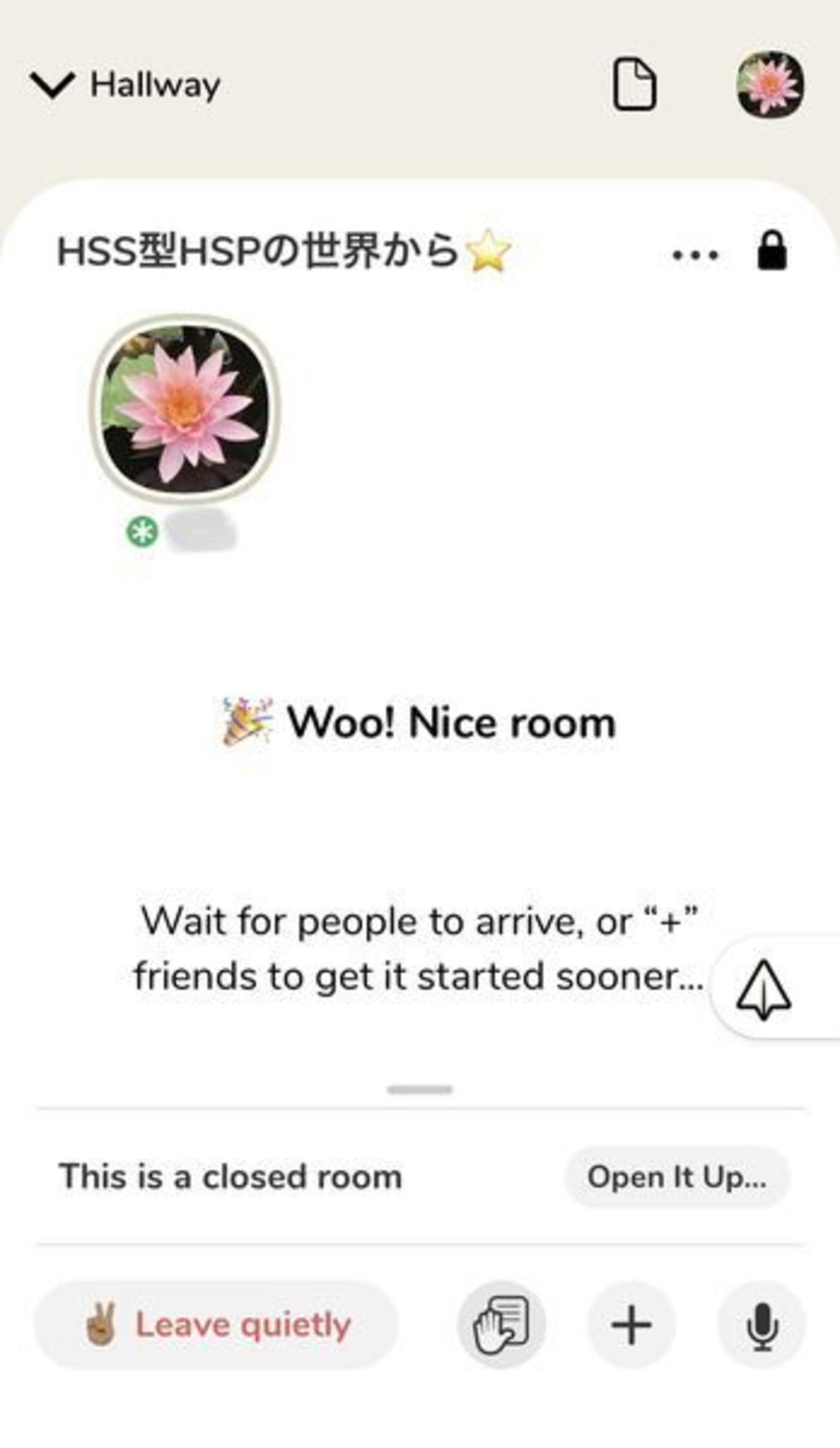
Task: Open the document icon in the top bar
Action: (x=634, y=85)
